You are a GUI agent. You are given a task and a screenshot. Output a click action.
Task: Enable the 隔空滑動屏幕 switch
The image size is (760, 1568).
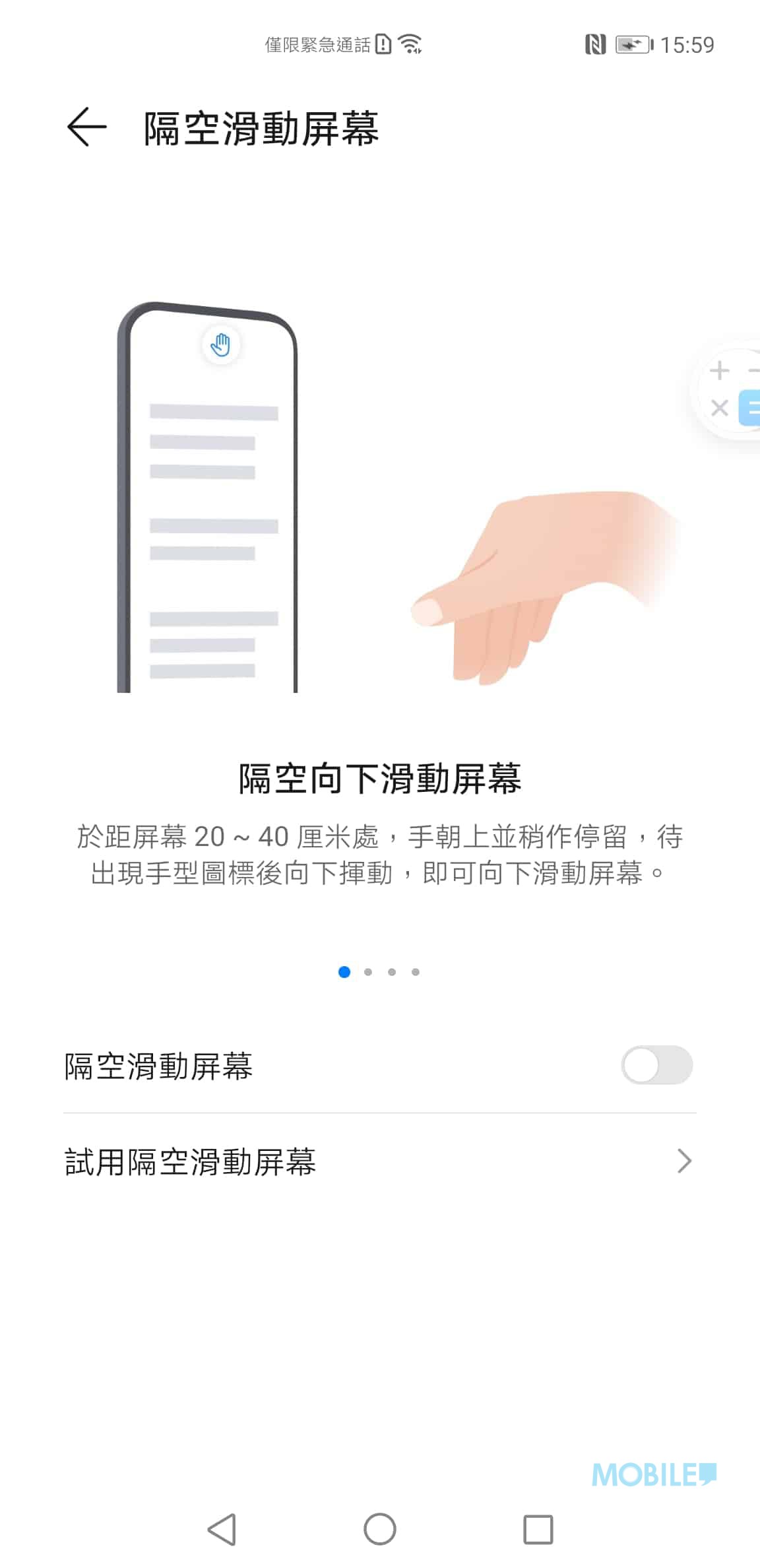(x=656, y=1065)
